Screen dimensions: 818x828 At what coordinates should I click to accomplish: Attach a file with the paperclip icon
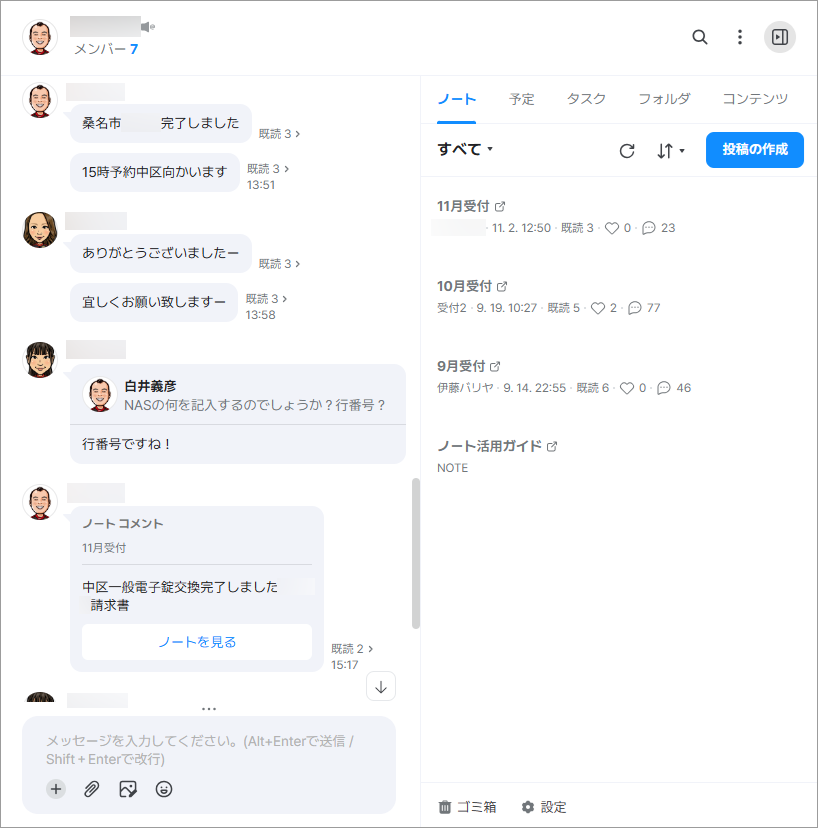[x=91, y=789]
